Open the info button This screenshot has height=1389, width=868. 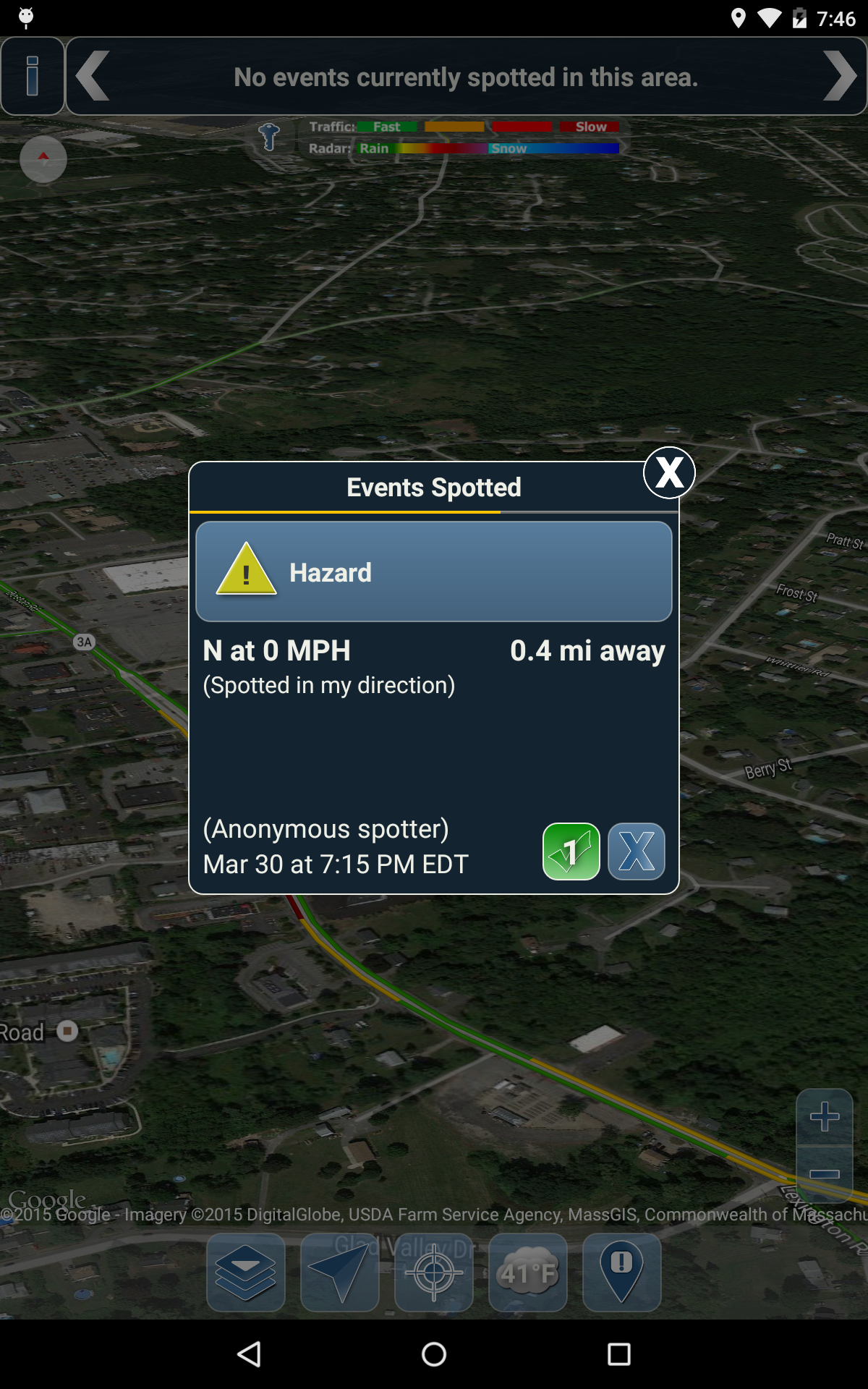pos(33,76)
